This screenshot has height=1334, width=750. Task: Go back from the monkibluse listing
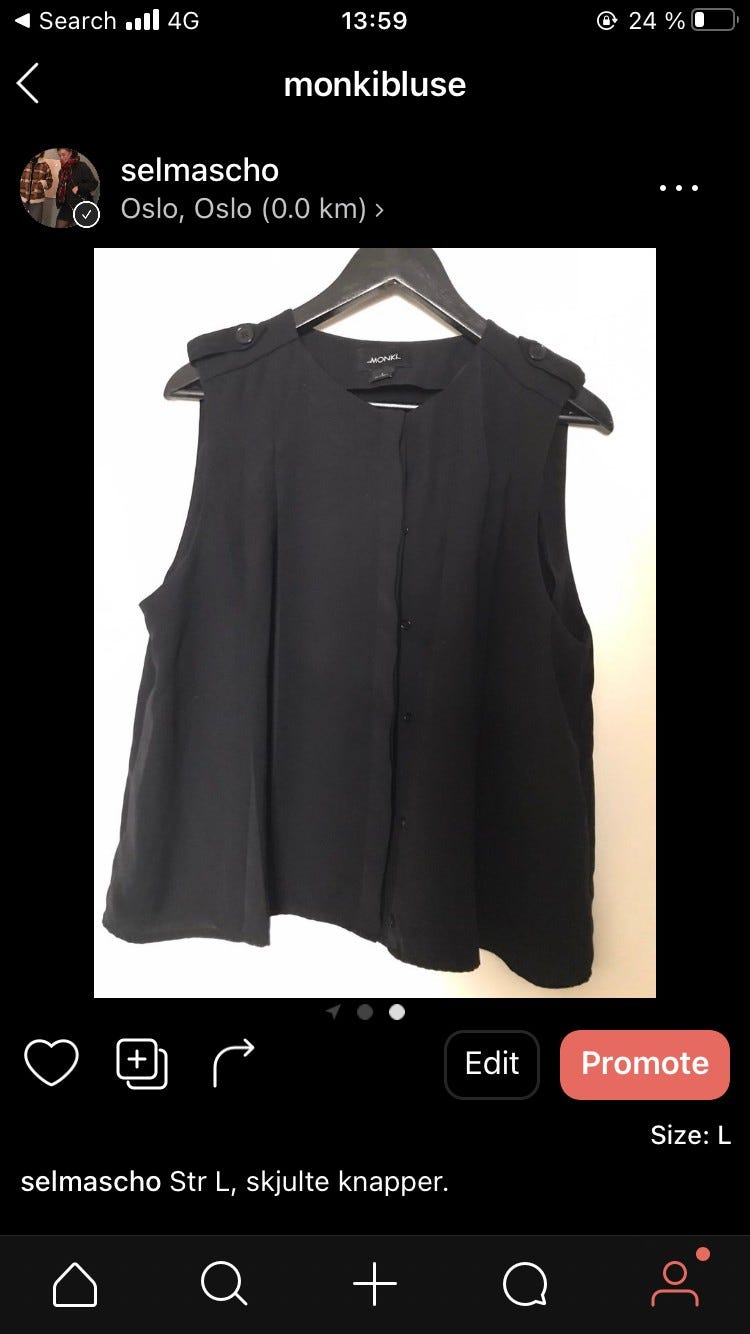coord(29,84)
